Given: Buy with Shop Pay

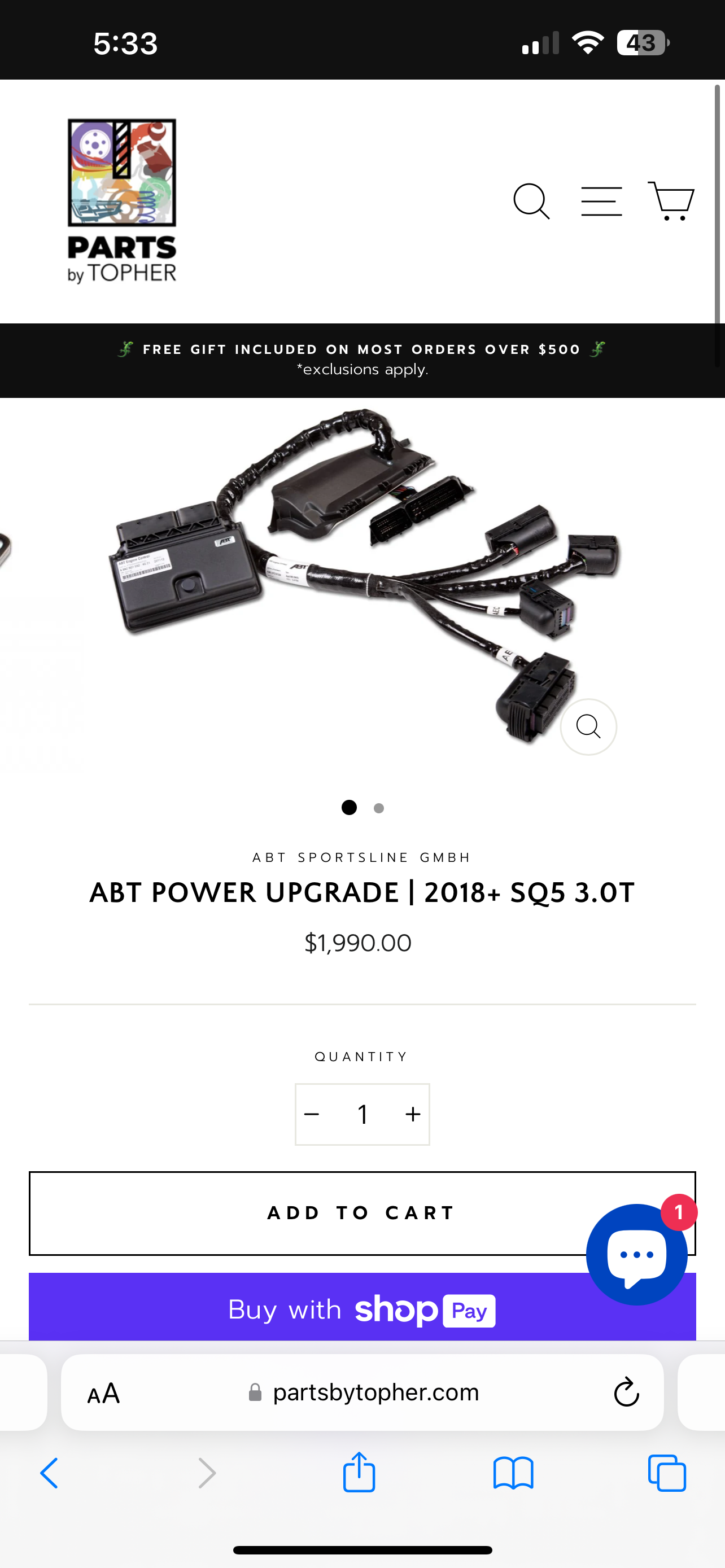Looking at the screenshot, I should tap(362, 1309).
